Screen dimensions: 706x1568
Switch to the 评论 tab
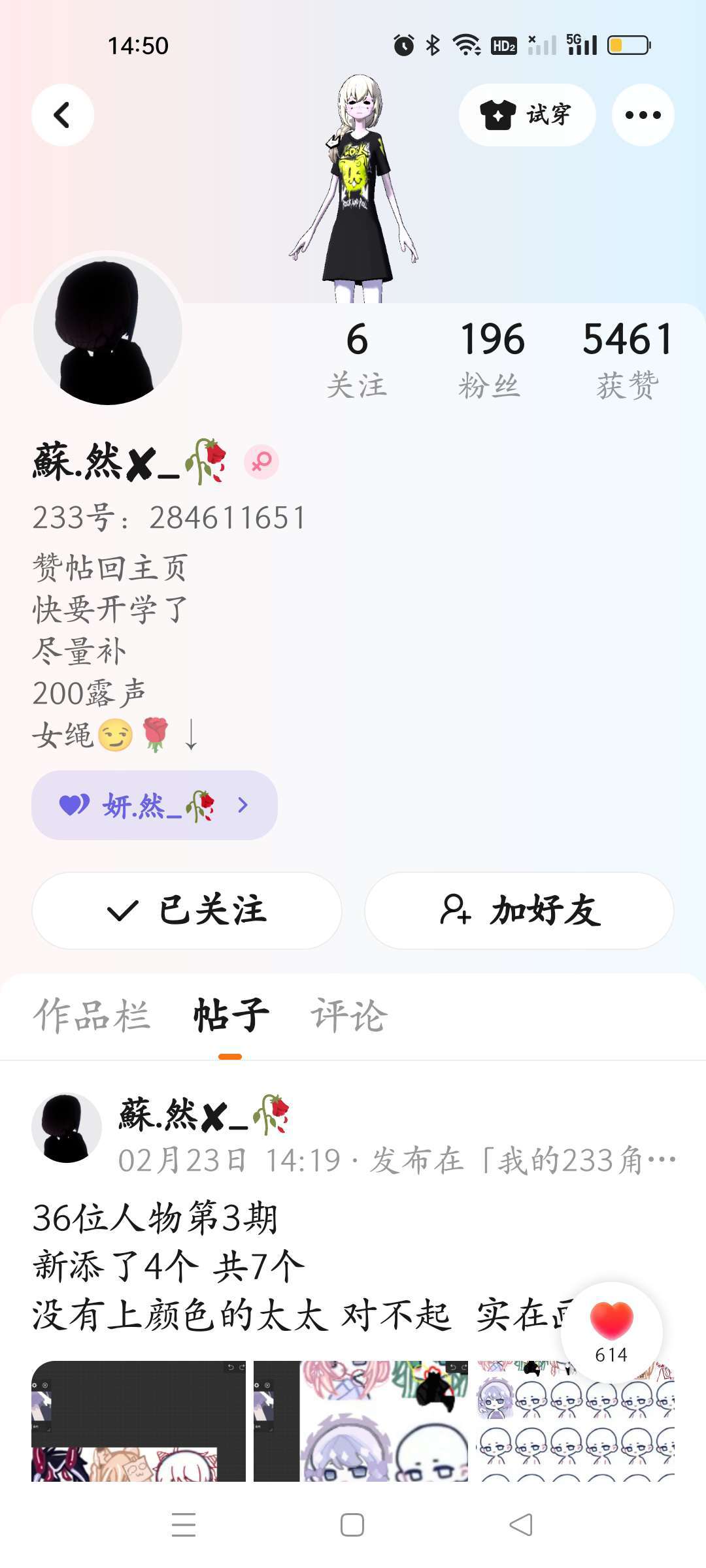(x=348, y=1015)
